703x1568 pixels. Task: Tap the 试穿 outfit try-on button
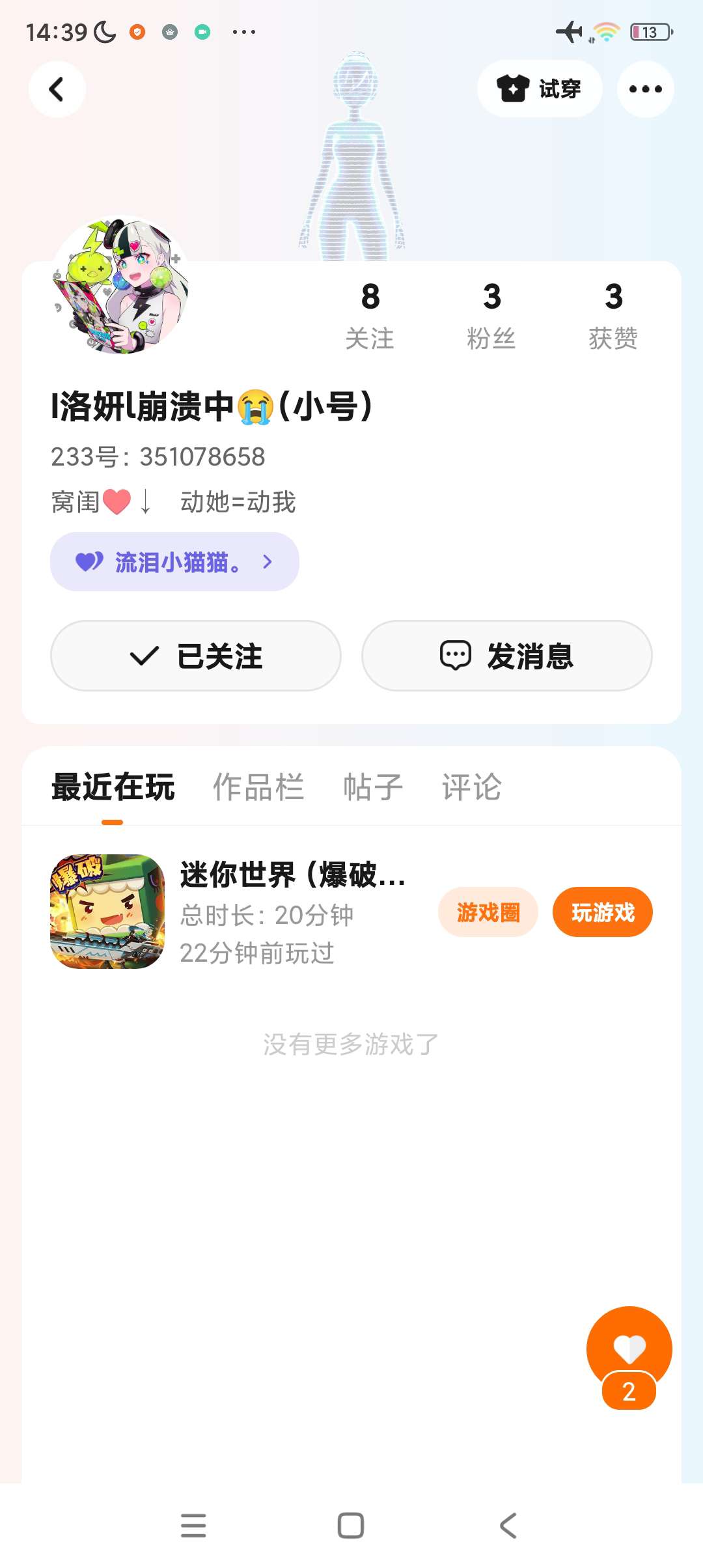click(539, 89)
